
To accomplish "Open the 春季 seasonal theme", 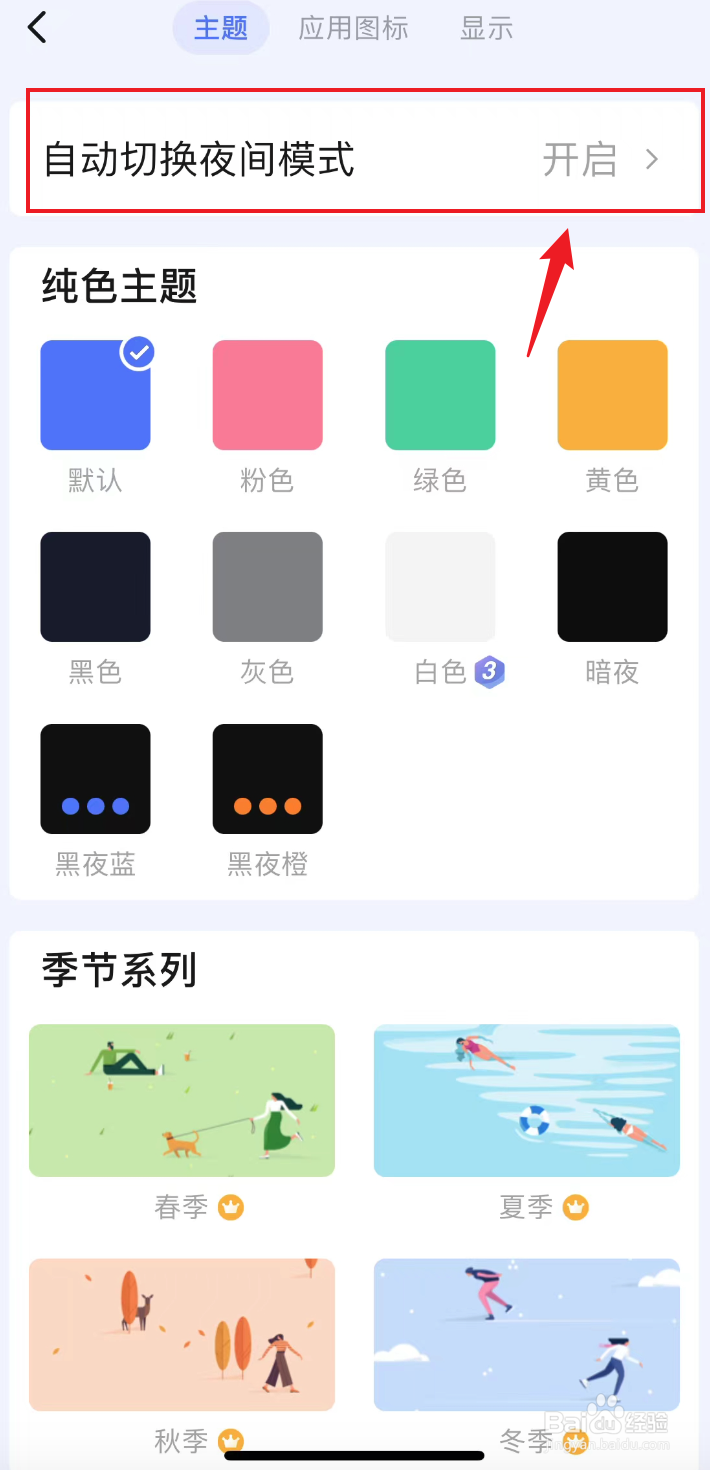I will [x=182, y=1100].
